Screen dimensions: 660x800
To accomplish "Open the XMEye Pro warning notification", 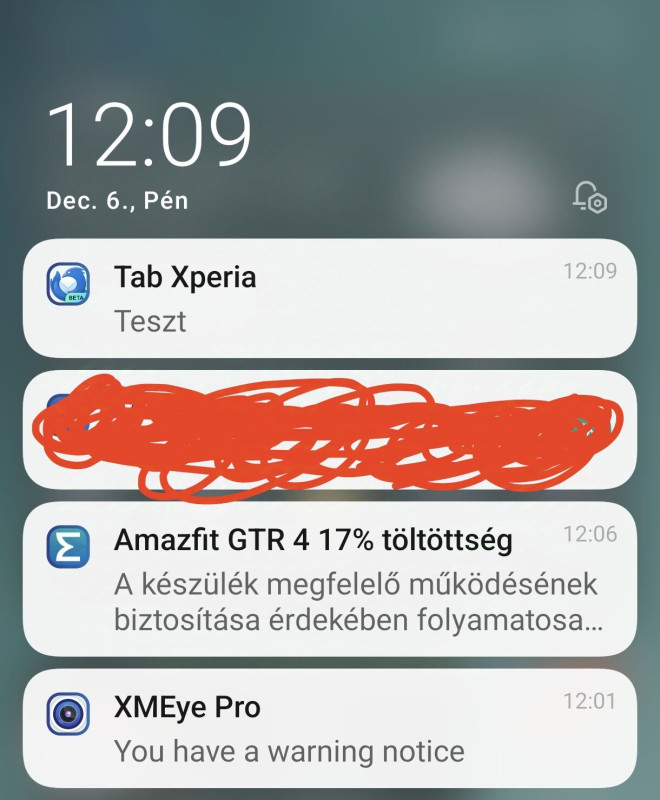I will [x=329, y=727].
